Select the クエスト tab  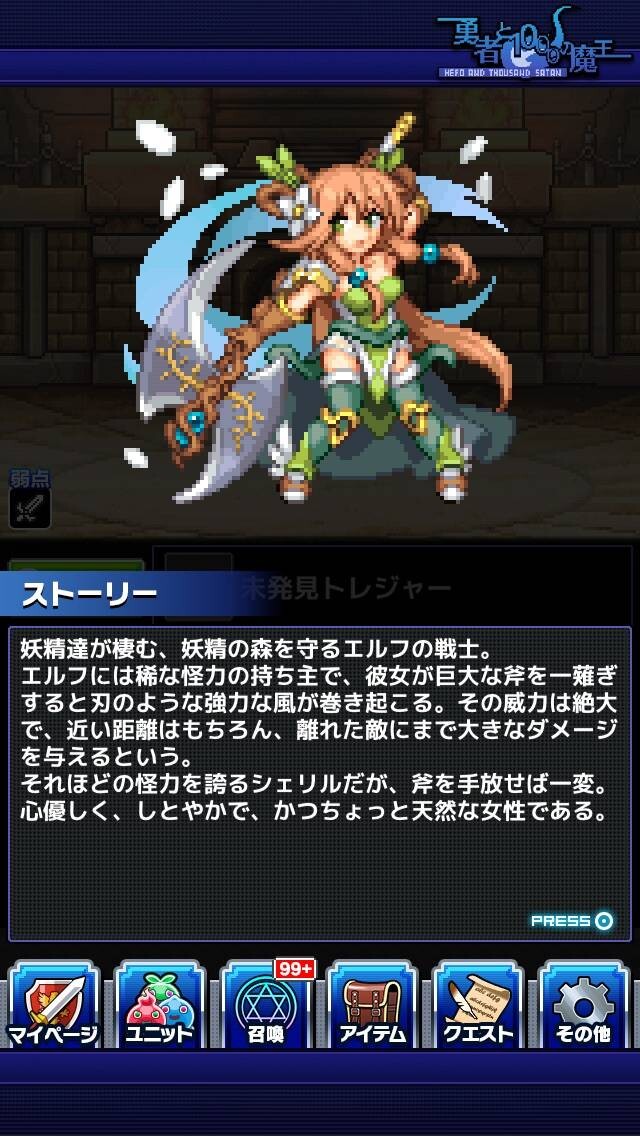[x=478, y=1004]
